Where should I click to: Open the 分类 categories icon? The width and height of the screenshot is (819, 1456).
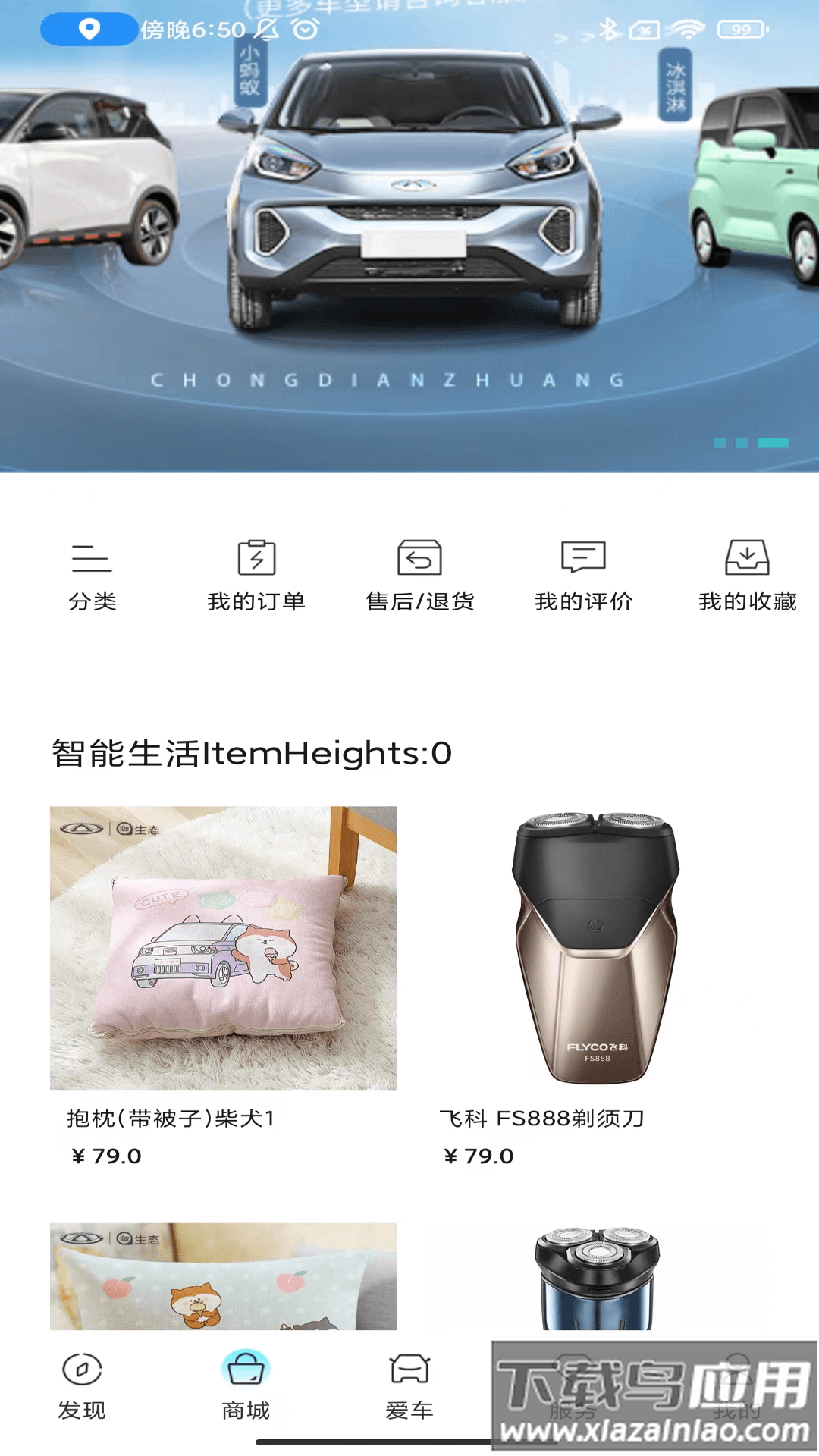coord(92,575)
